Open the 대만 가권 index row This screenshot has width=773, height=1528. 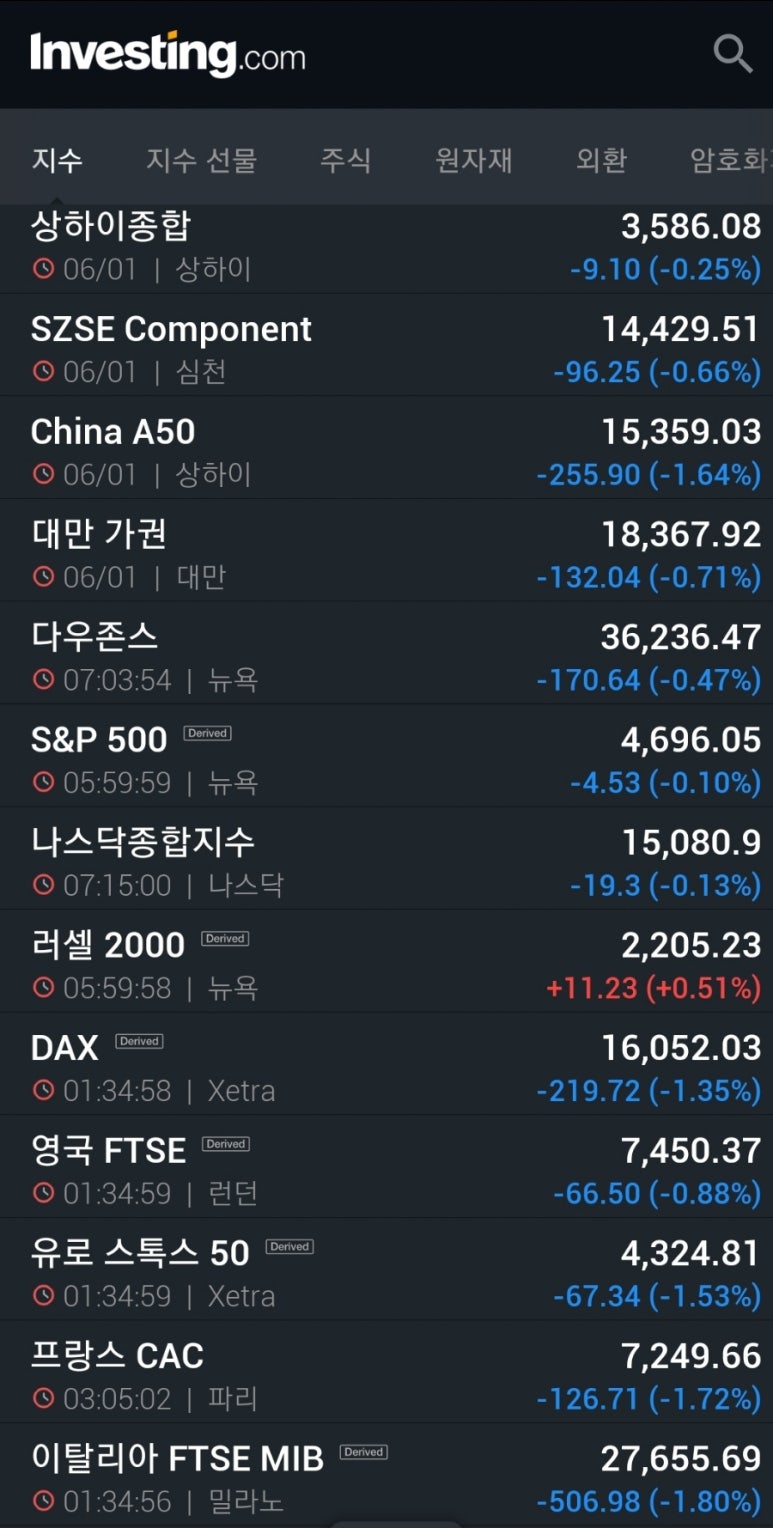[x=386, y=550]
